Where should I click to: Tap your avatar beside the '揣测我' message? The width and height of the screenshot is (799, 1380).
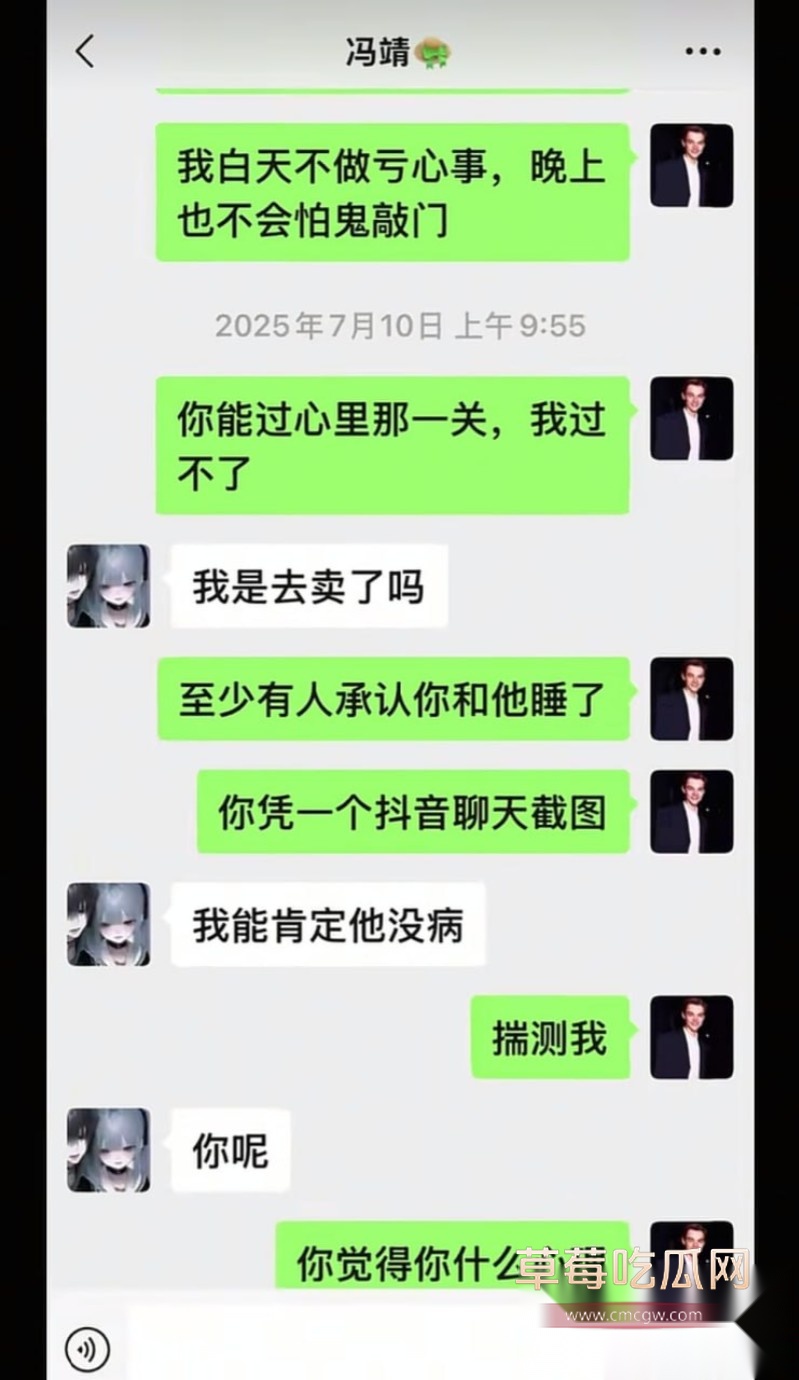coord(692,1036)
